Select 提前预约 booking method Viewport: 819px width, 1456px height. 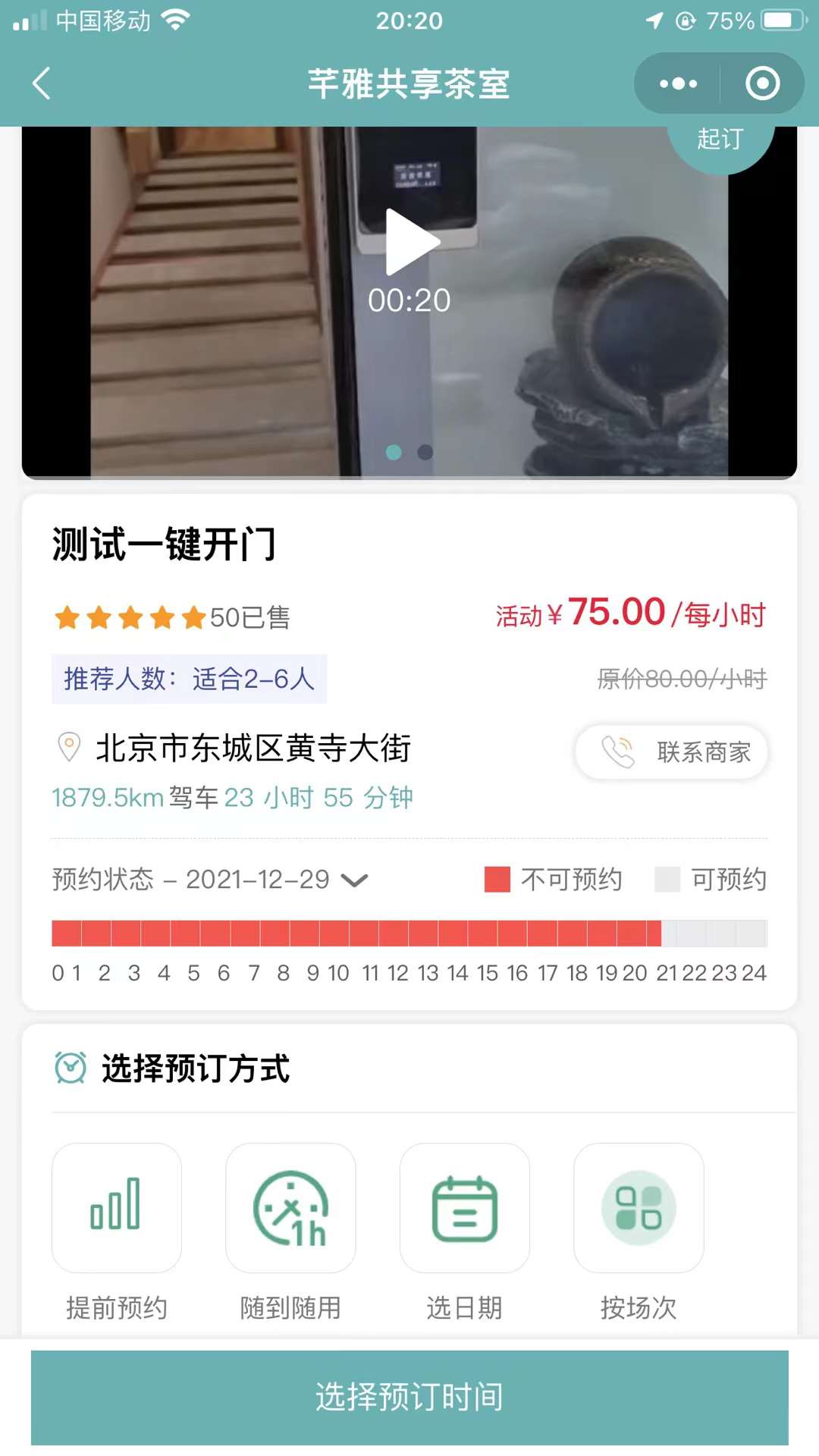point(117,1208)
